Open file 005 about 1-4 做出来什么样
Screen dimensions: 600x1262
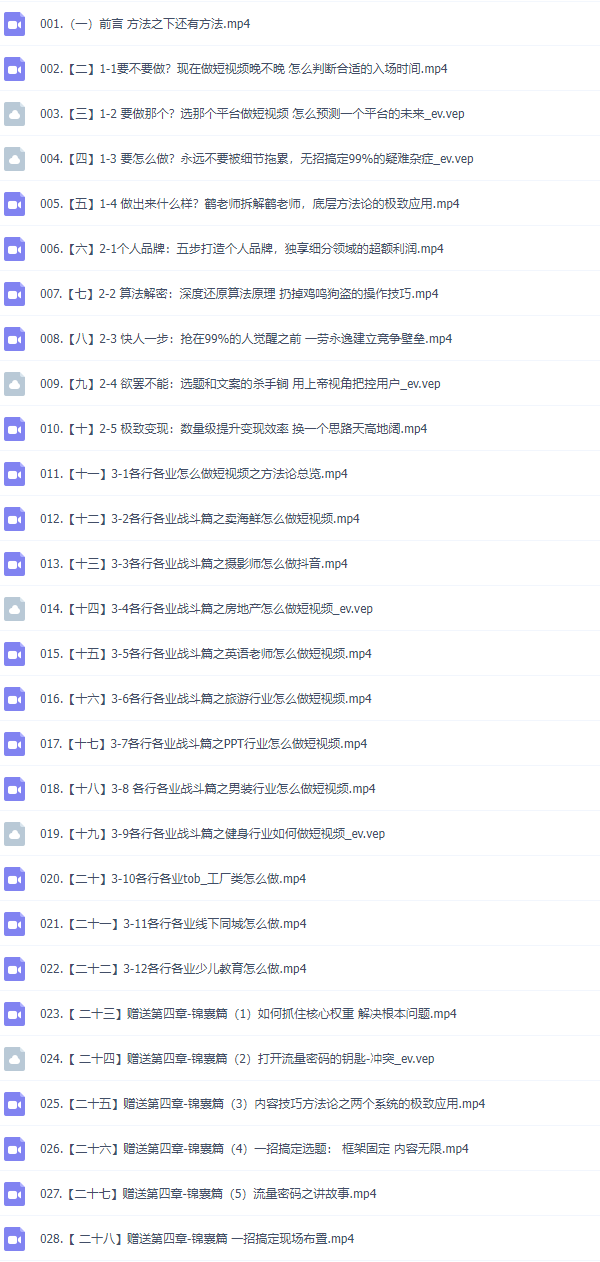click(x=249, y=203)
